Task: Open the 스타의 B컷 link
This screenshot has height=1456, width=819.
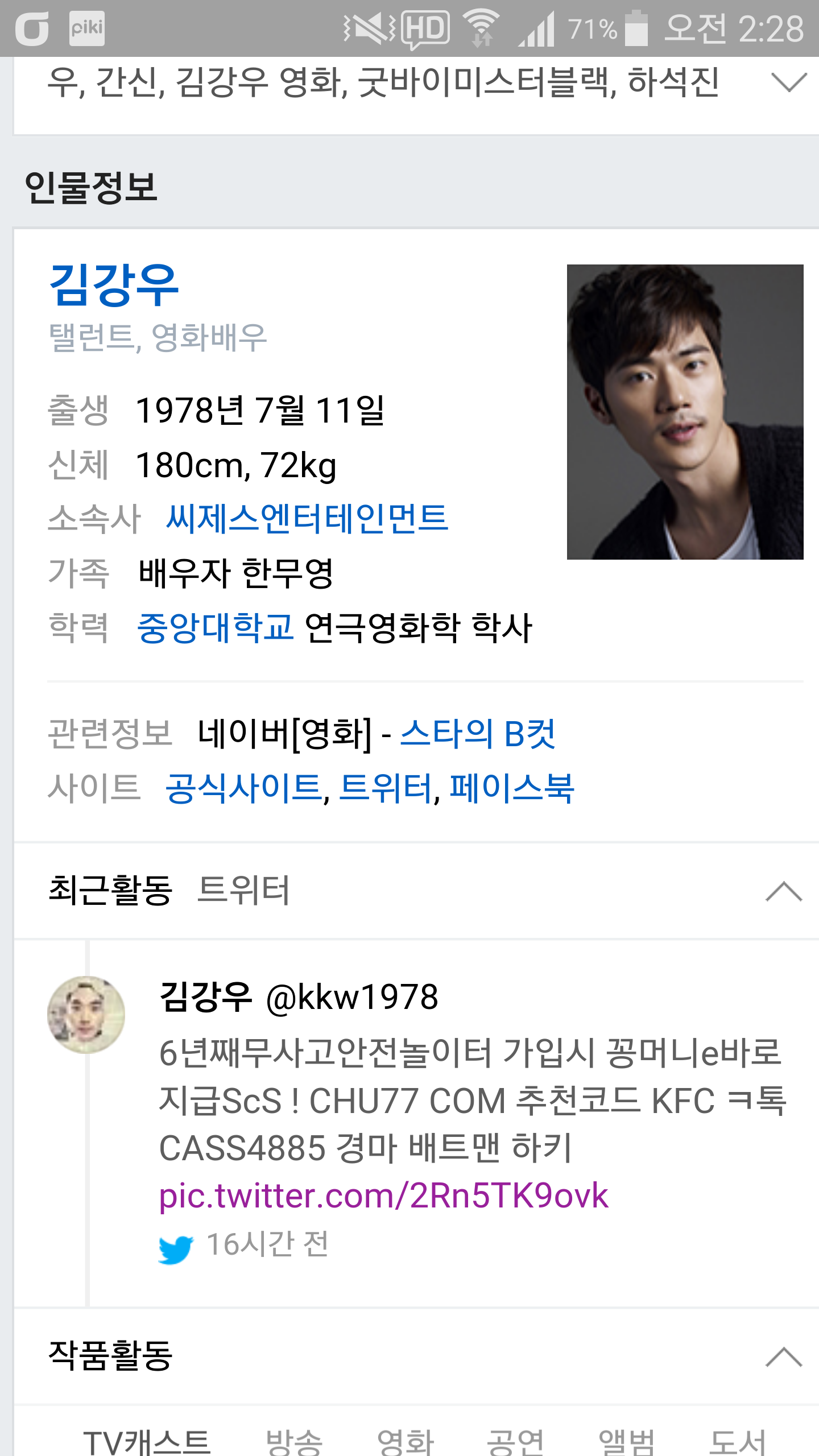Action: click(x=478, y=734)
